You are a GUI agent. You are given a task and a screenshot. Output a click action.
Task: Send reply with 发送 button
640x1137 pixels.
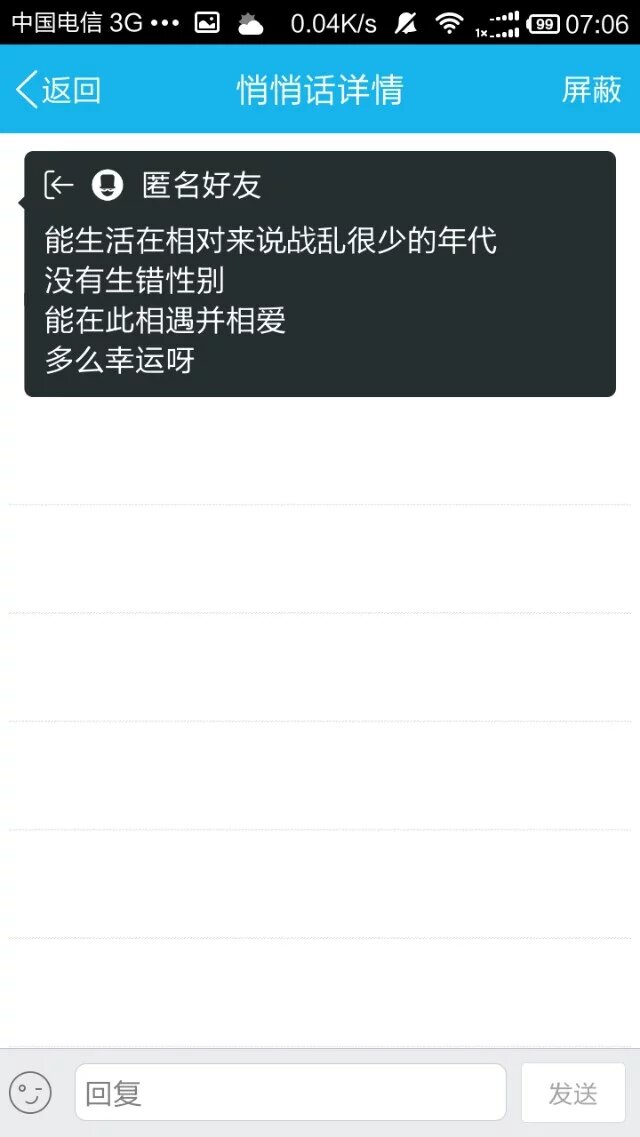[x=573, y=1093]
